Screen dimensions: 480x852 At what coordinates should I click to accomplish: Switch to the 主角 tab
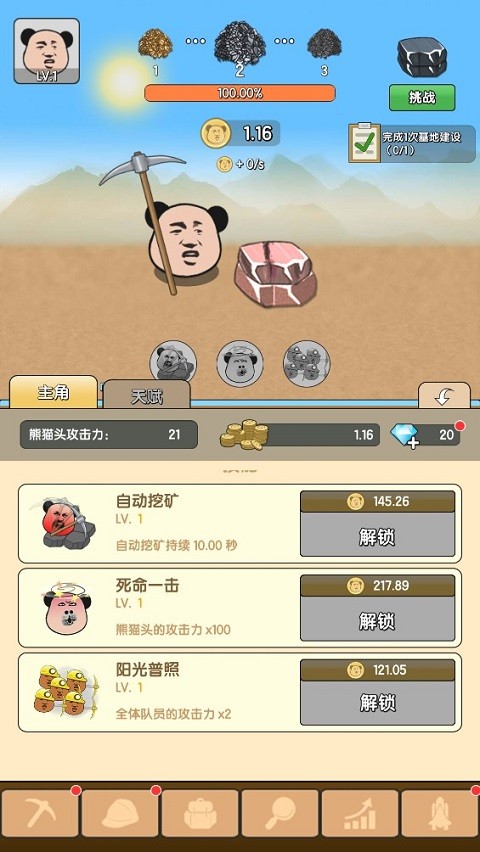pyautogui.click(x=53, y=392)
